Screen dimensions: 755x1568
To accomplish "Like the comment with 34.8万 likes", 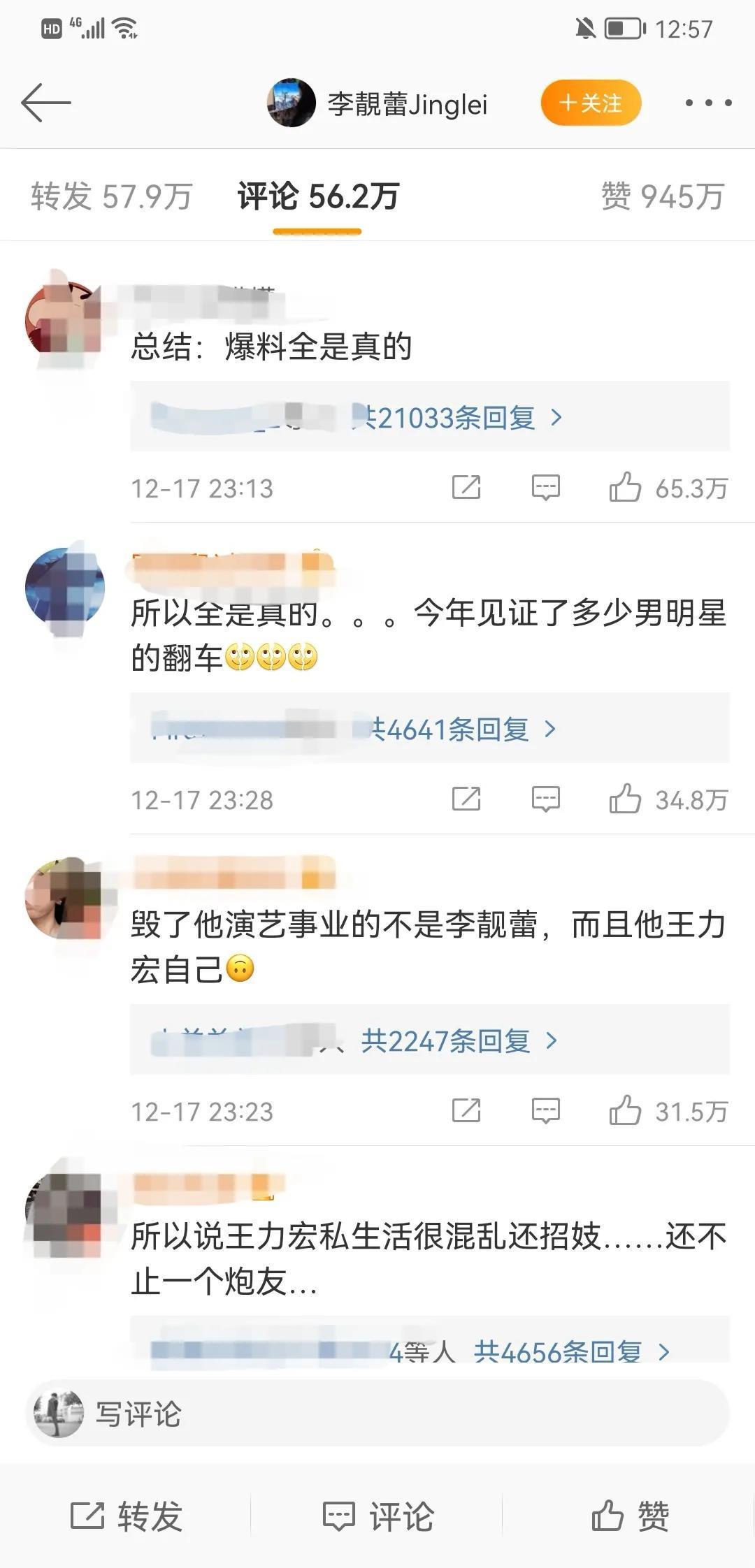I will coord(625,799).
